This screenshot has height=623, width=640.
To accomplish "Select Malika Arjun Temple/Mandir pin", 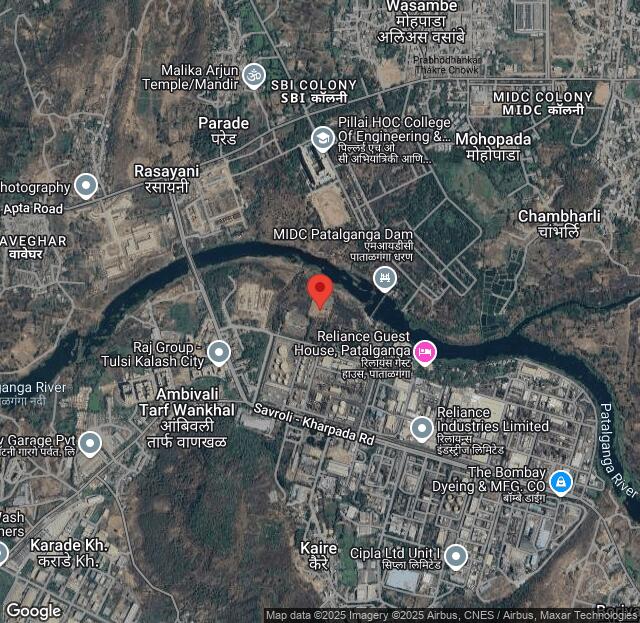I will 255,74.
